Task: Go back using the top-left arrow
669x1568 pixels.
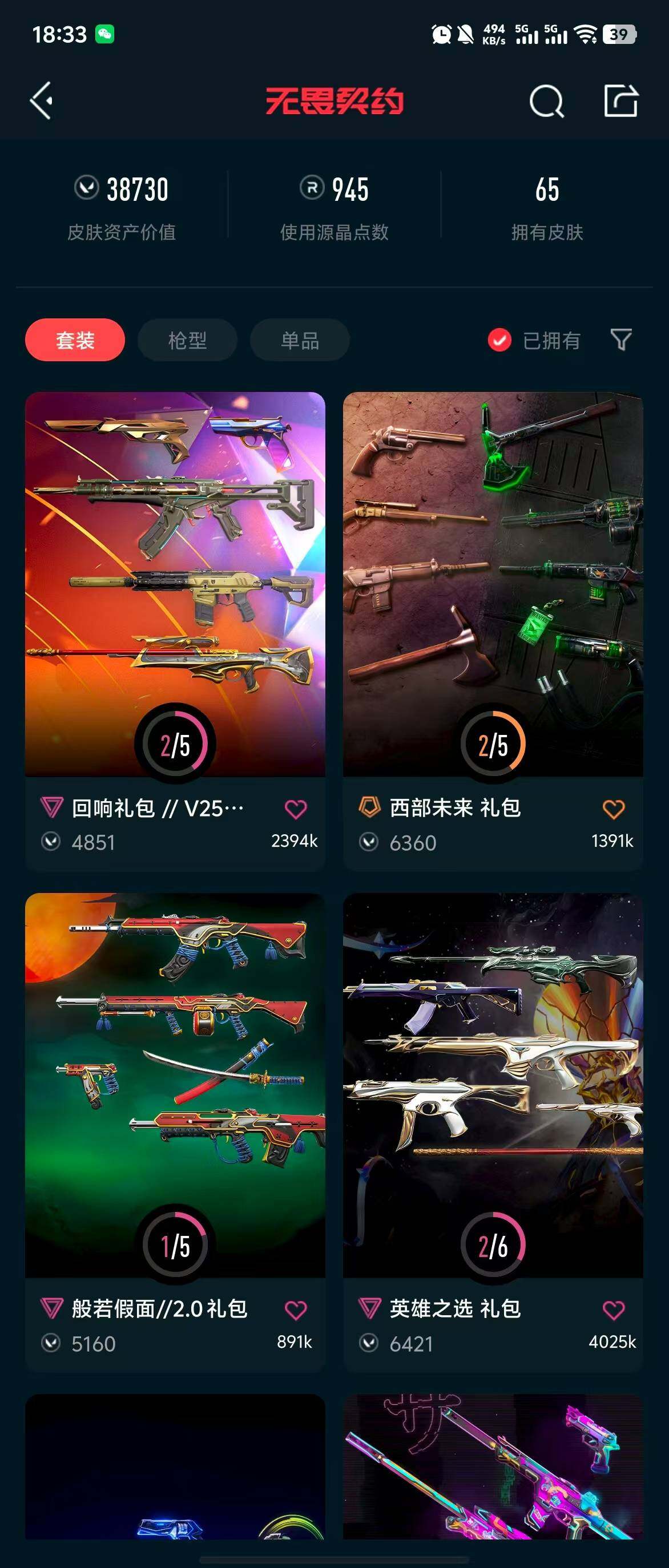Action: pos(42,100)
